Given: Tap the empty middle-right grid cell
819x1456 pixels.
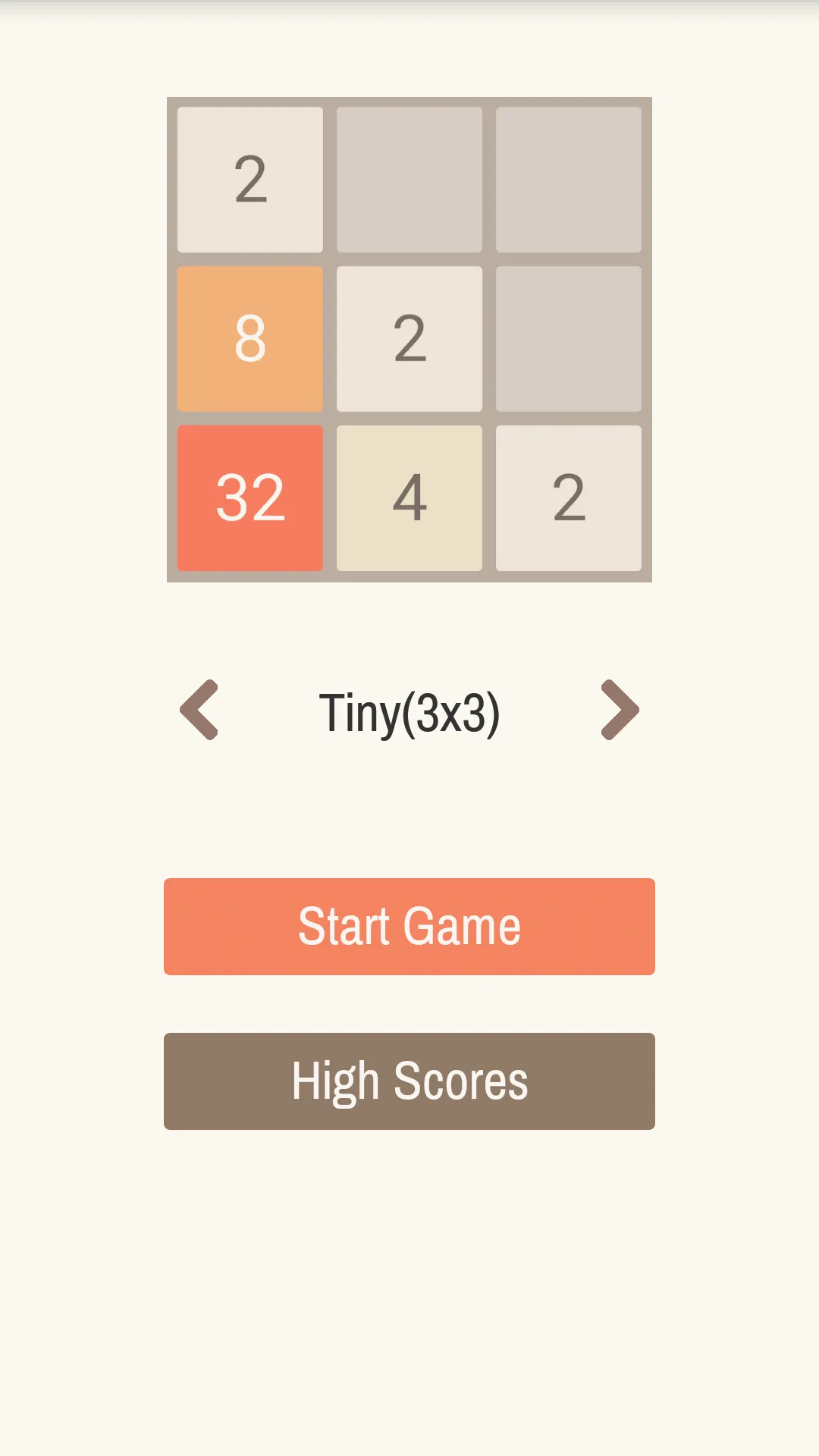Looking at the screenshot, I should point(568,338).
